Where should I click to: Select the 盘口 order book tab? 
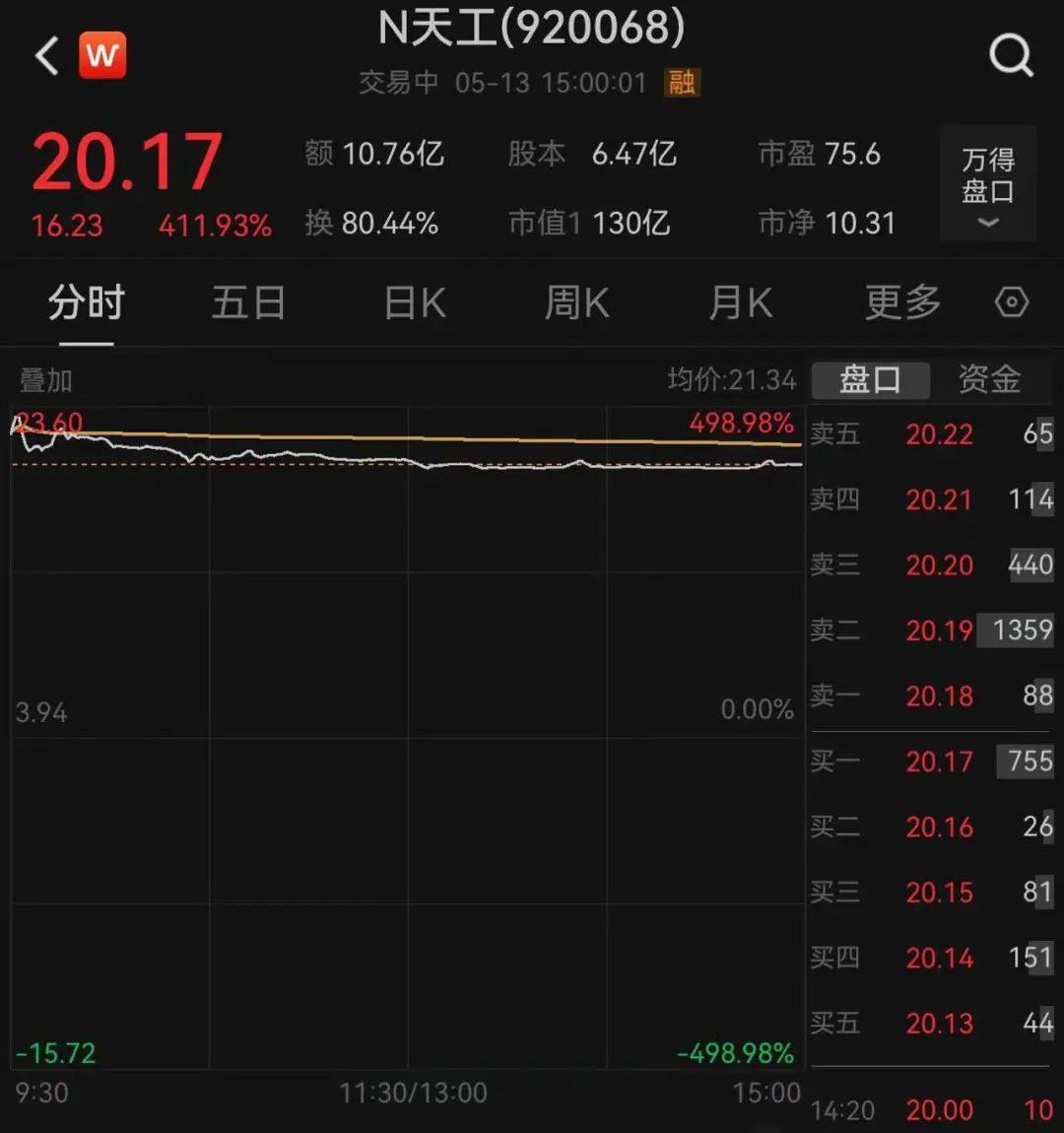[870, 379]
